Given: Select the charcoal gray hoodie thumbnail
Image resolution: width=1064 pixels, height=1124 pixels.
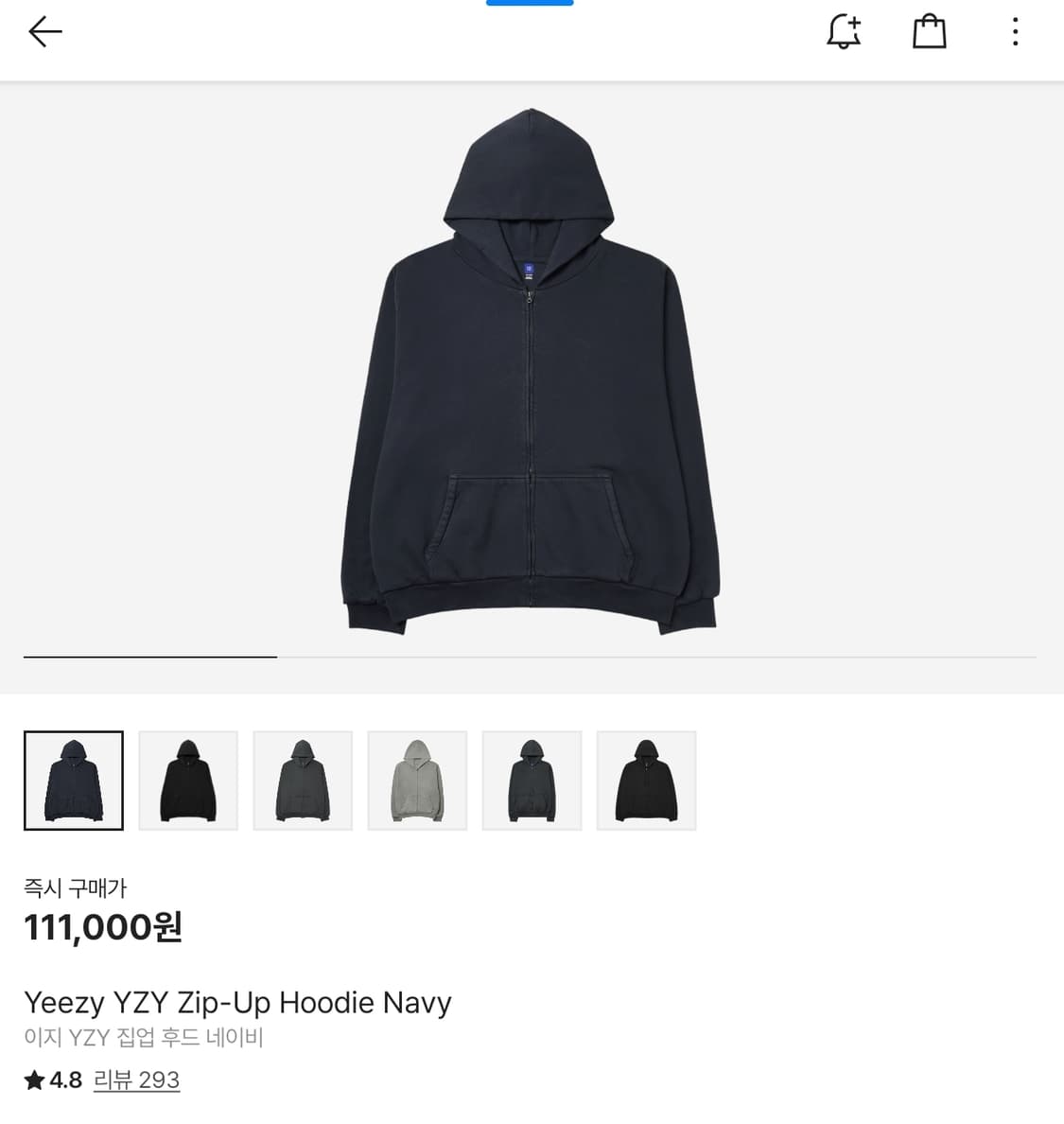Looking at the screenshot, I should point(303,780).
